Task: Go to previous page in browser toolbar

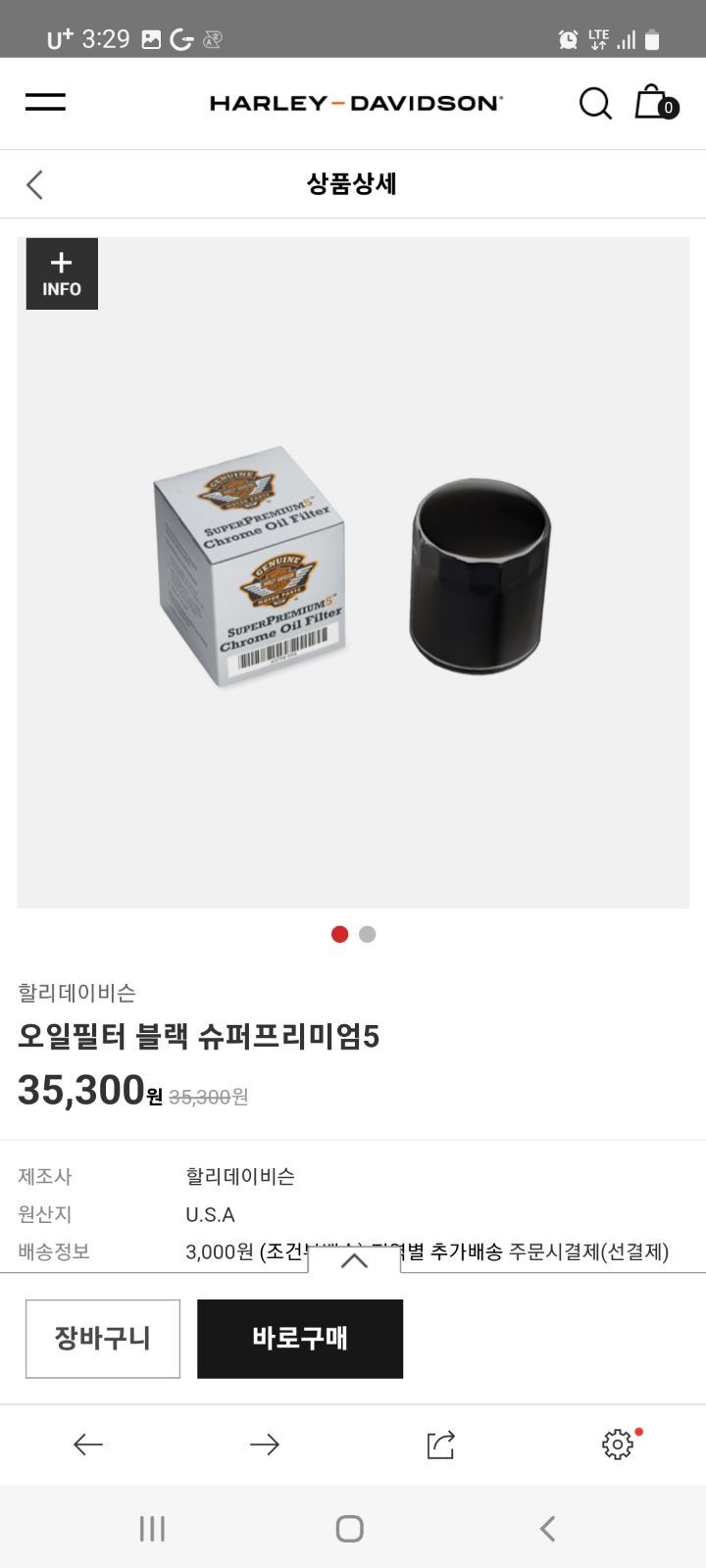Action: click(88, 1445)
